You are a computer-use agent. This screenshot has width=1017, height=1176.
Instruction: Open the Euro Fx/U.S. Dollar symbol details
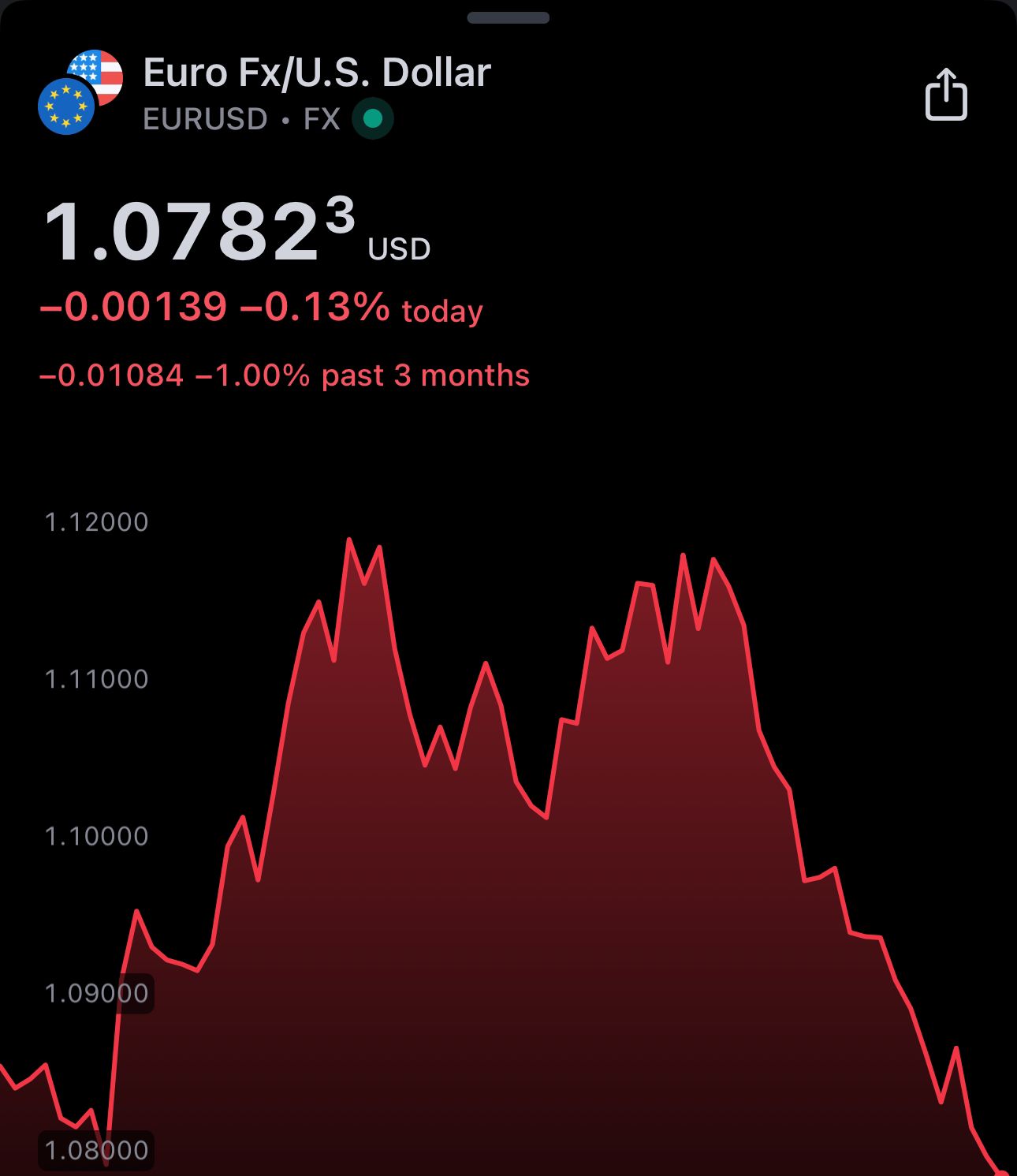(x=316, y=73)
